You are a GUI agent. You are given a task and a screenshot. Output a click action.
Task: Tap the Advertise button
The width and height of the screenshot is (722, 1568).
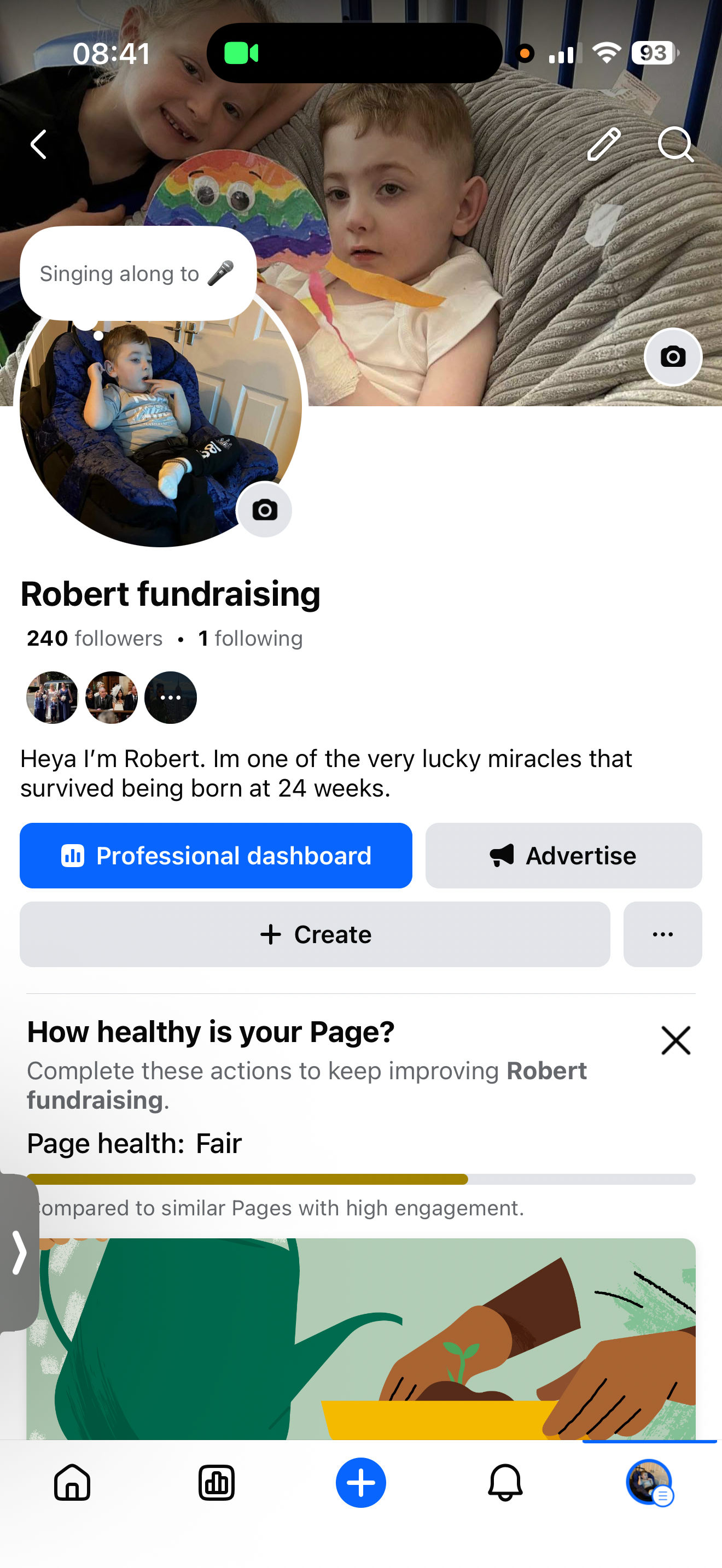(563, 856)
